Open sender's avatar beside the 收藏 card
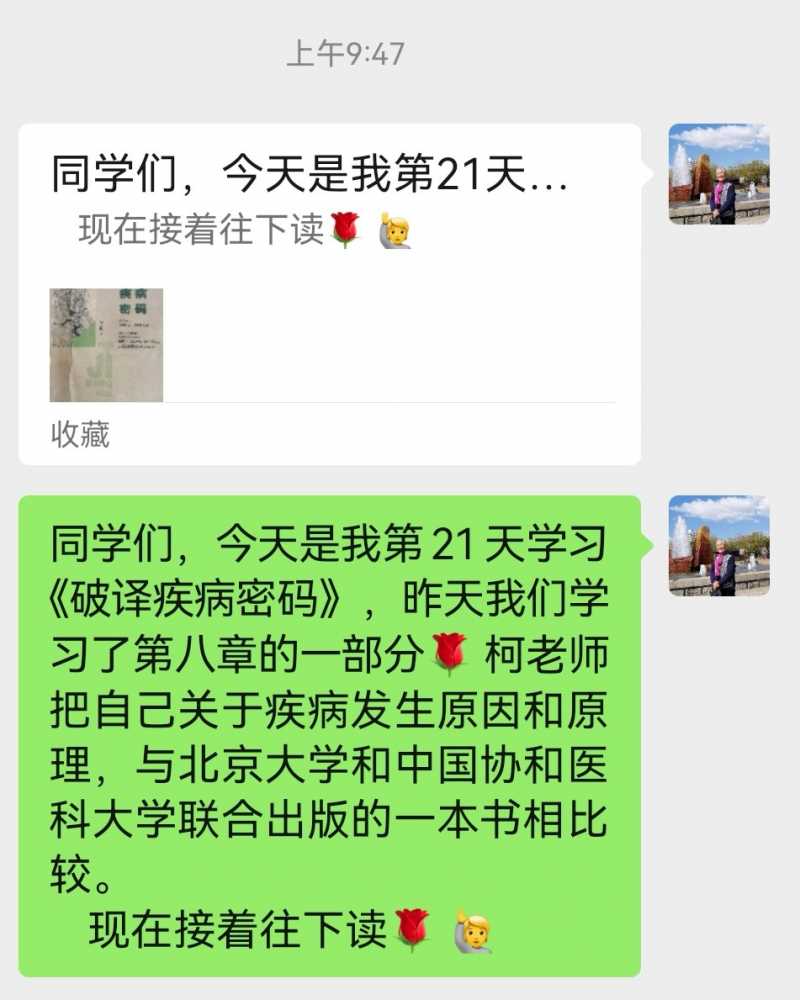This screenshot has height=1000, width=800. [x=718, y=174]
